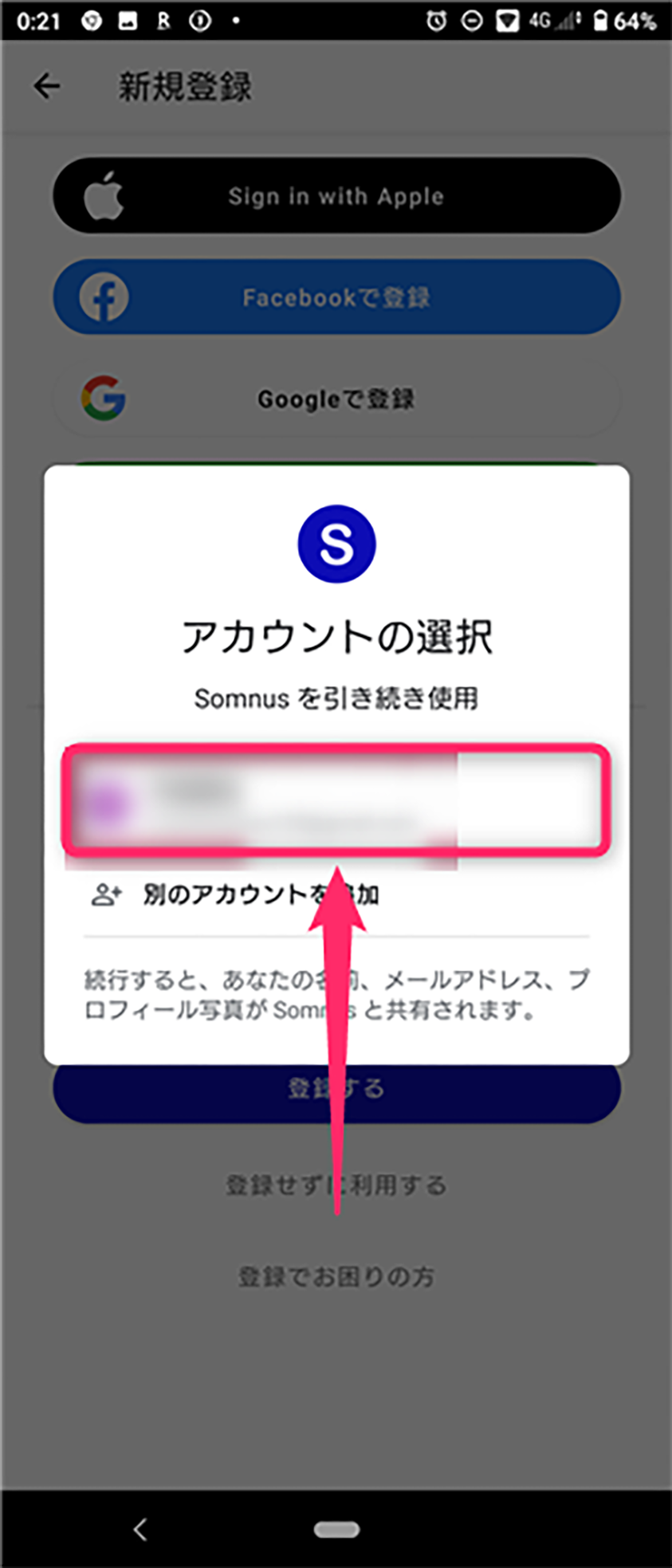This screenshot has height=1568, width=672.
Task: Go to the home screen via the home pill
Action: [336, 1529]
